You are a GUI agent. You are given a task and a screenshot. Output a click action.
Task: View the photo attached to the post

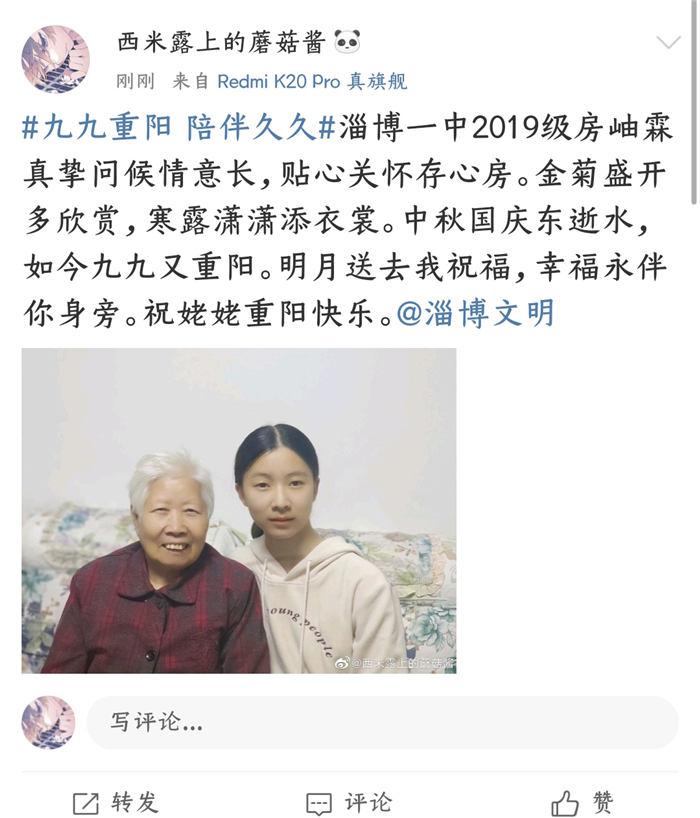click(x=239, y=510)
